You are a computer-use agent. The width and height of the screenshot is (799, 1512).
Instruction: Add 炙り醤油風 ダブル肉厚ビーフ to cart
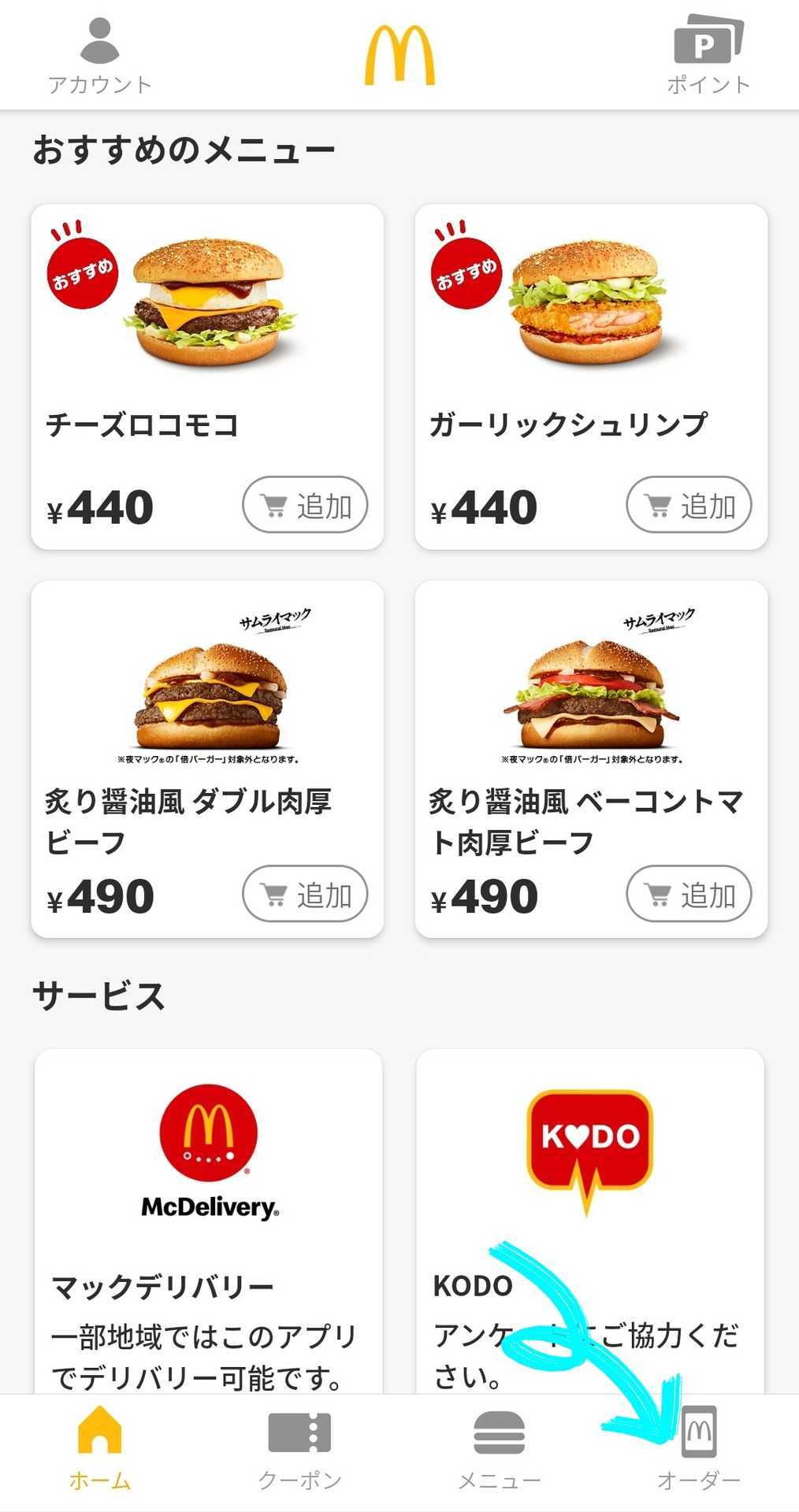pos(305,894)
